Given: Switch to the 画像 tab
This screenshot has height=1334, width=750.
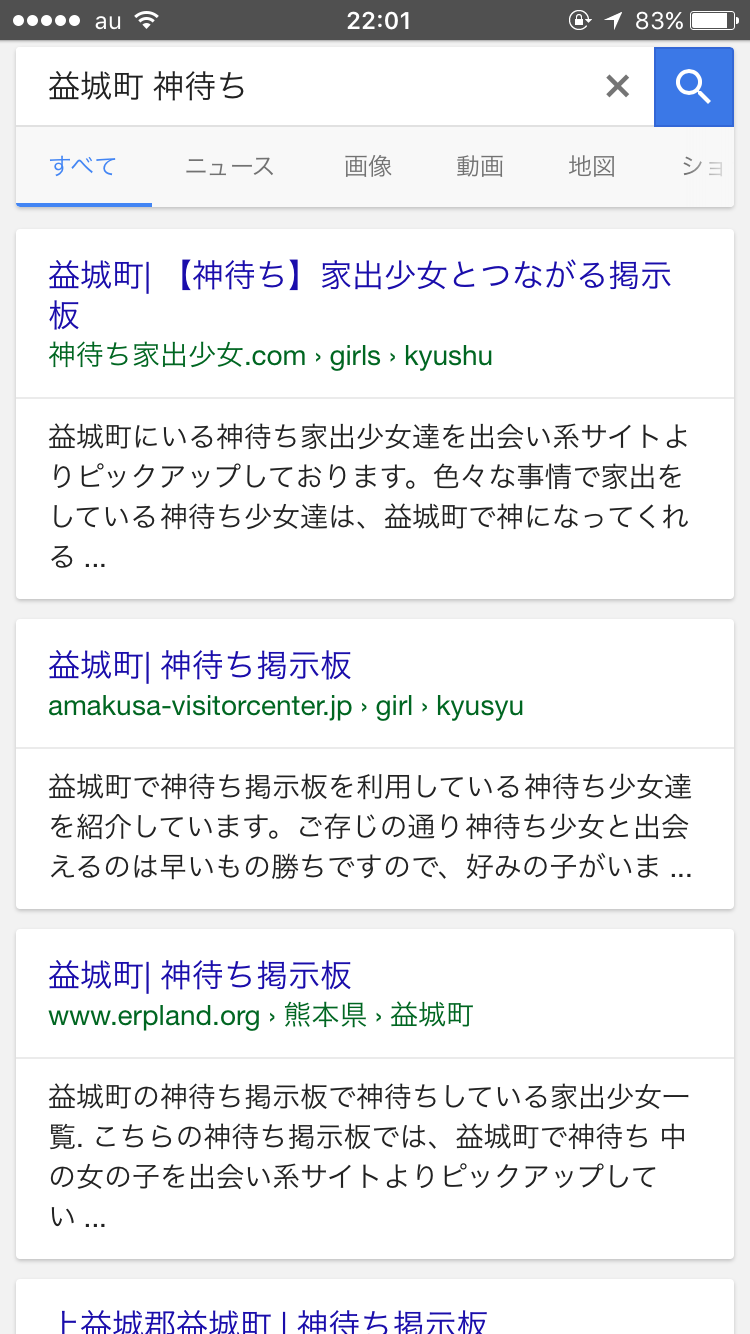Looking at the screenshot, I should (x=367, y=166).
